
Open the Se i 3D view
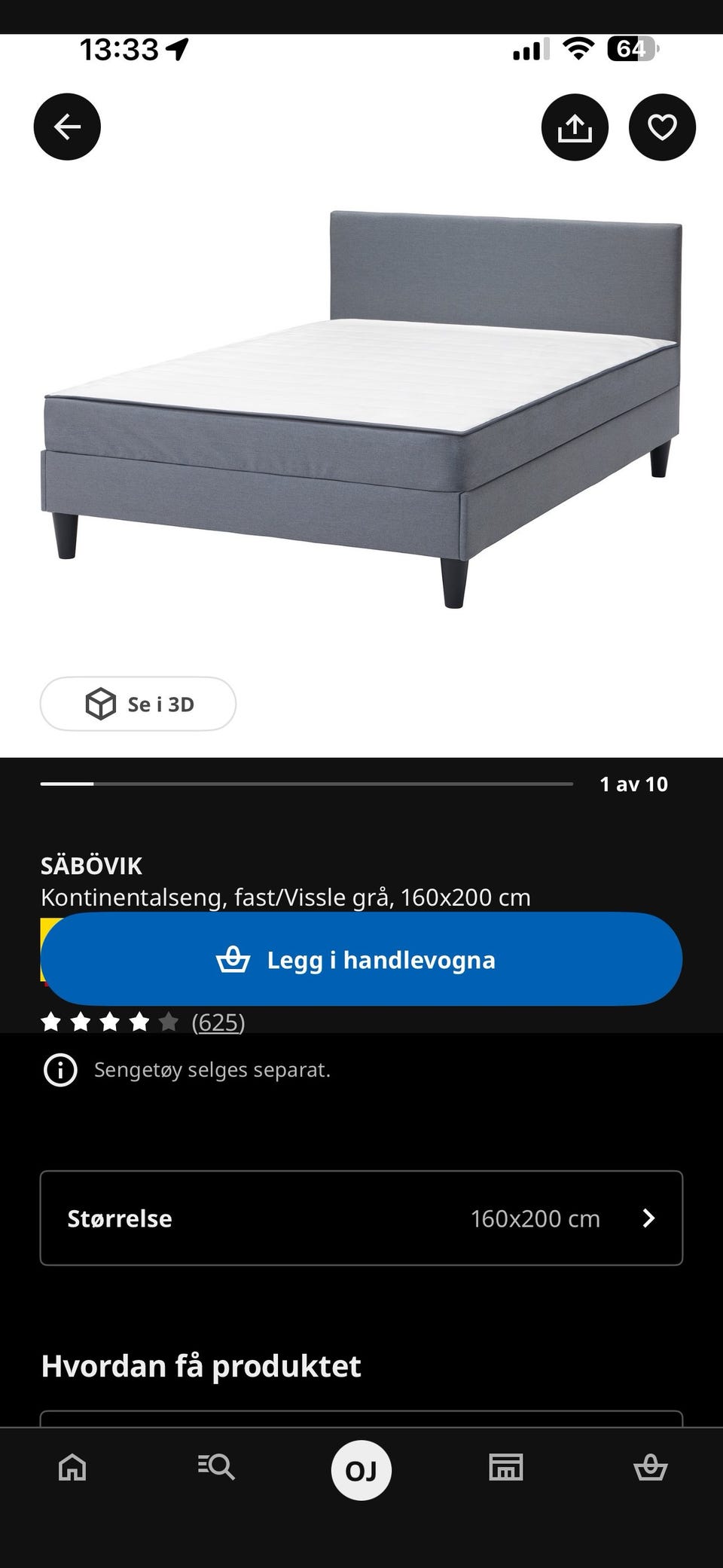(x=138, y=704)
